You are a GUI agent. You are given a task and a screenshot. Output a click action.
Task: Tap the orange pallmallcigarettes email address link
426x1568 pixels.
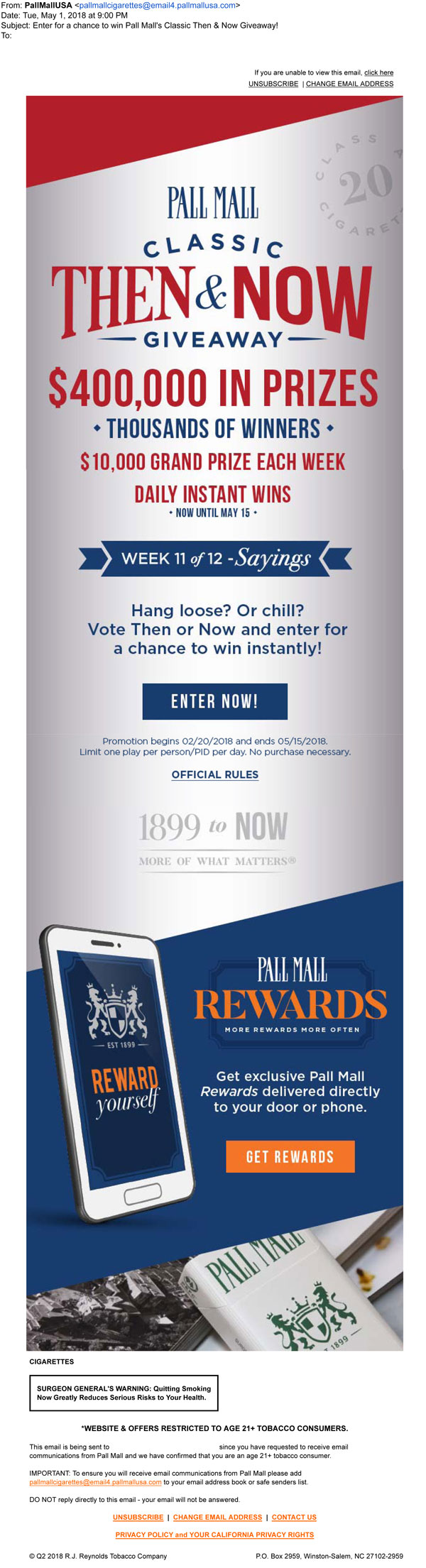coord(95,1481)
